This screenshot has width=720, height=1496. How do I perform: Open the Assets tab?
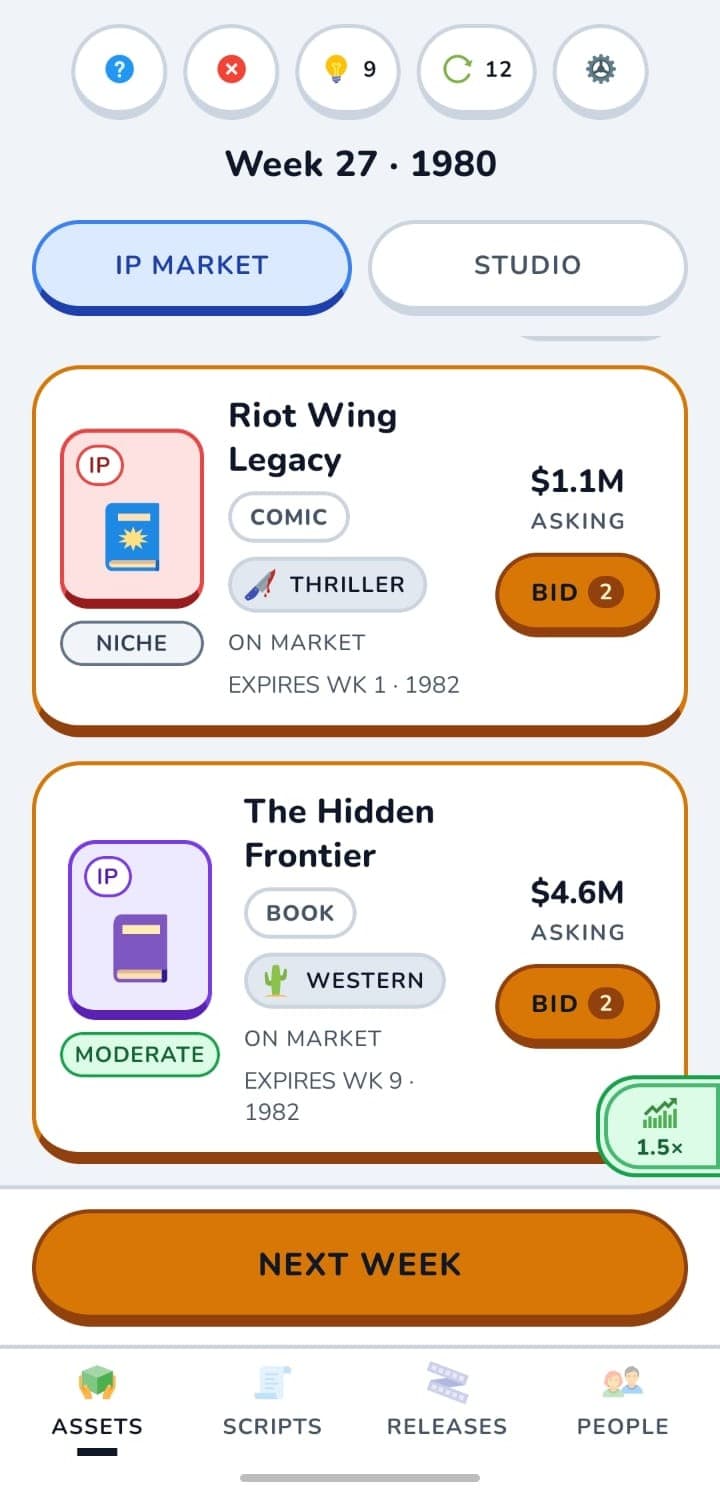click(97, 1403)
